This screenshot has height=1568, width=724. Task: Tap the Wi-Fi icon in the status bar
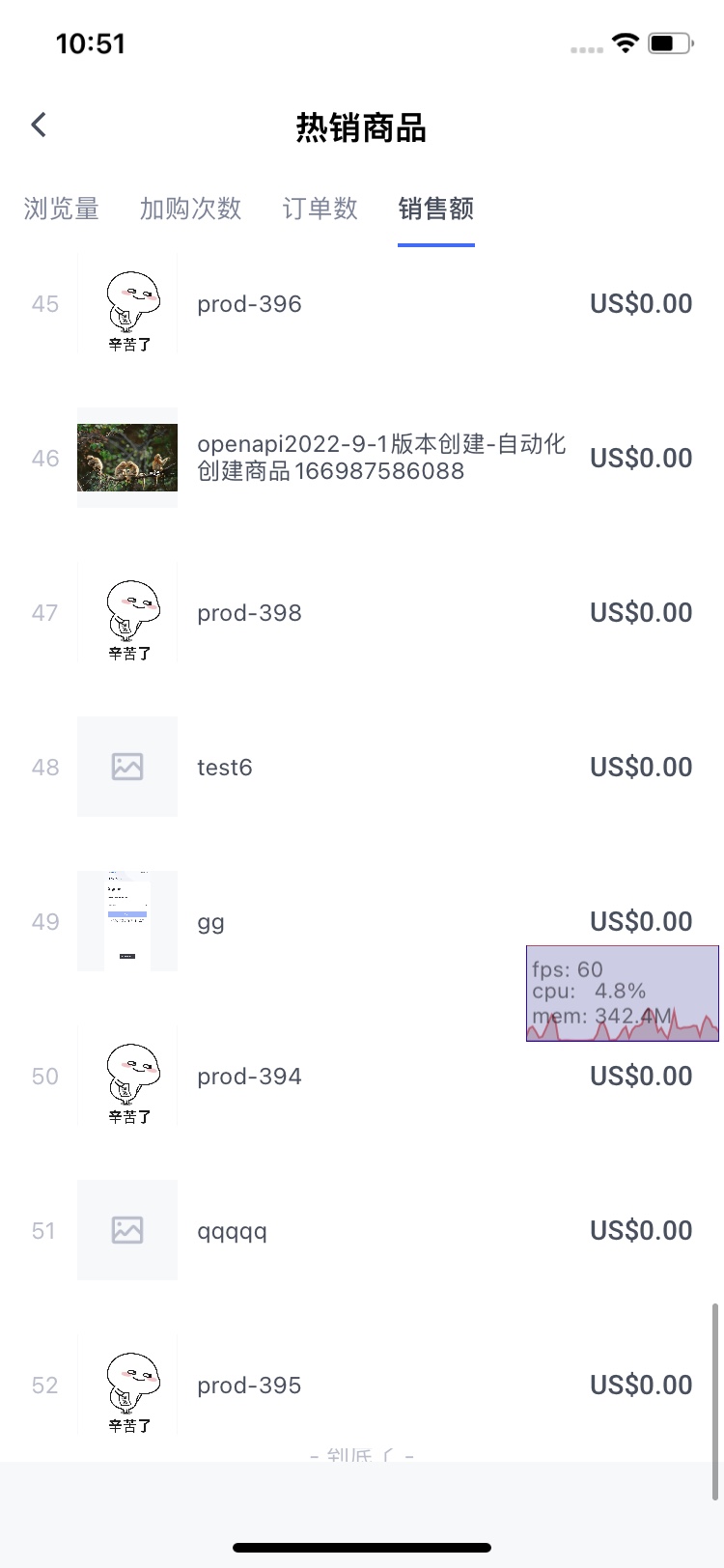click(x=624, y=42)
